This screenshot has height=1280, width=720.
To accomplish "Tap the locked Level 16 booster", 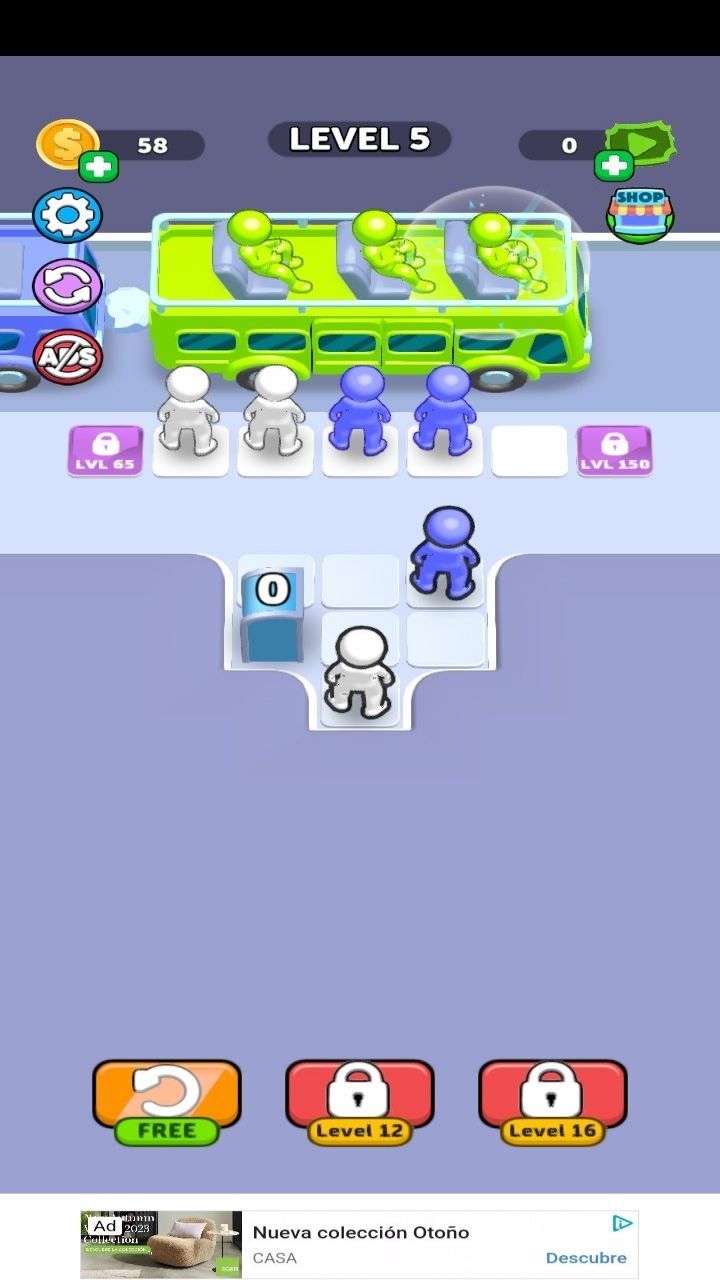I will coord(552,1101).
